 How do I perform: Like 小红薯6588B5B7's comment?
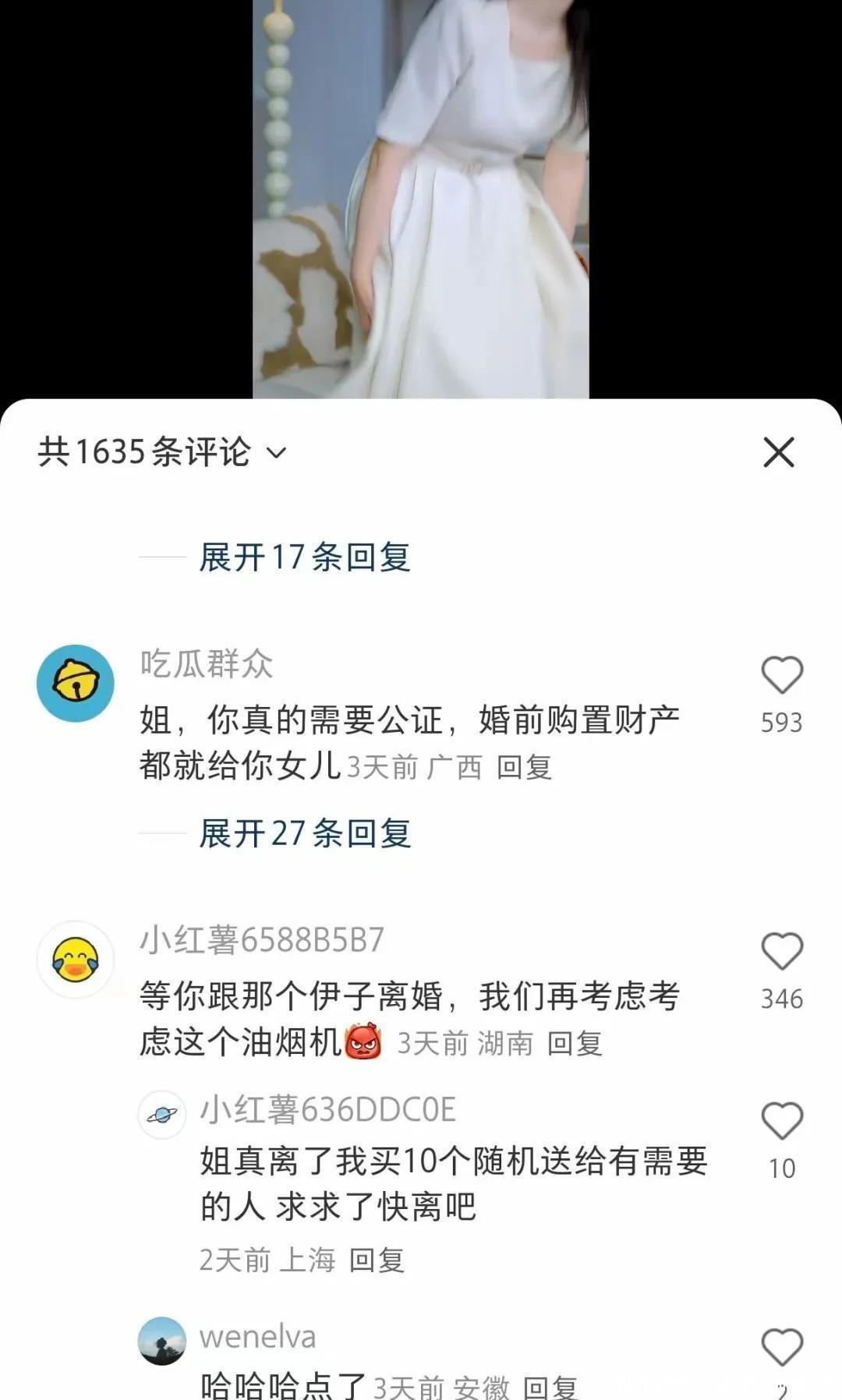tap(781, 951)
